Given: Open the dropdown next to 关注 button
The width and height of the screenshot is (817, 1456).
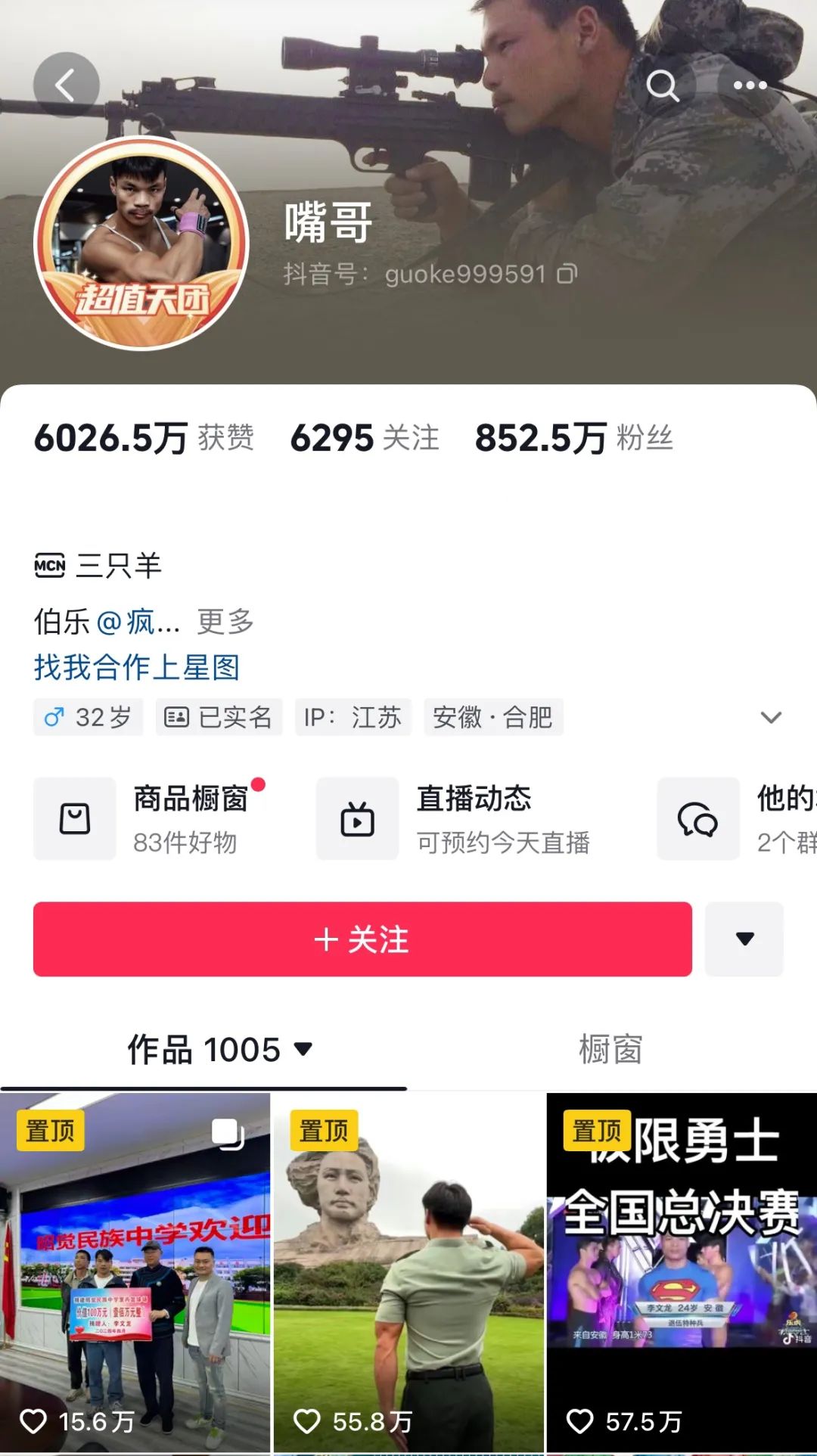Looking at the screenshot, I should [x=744, y=939].
